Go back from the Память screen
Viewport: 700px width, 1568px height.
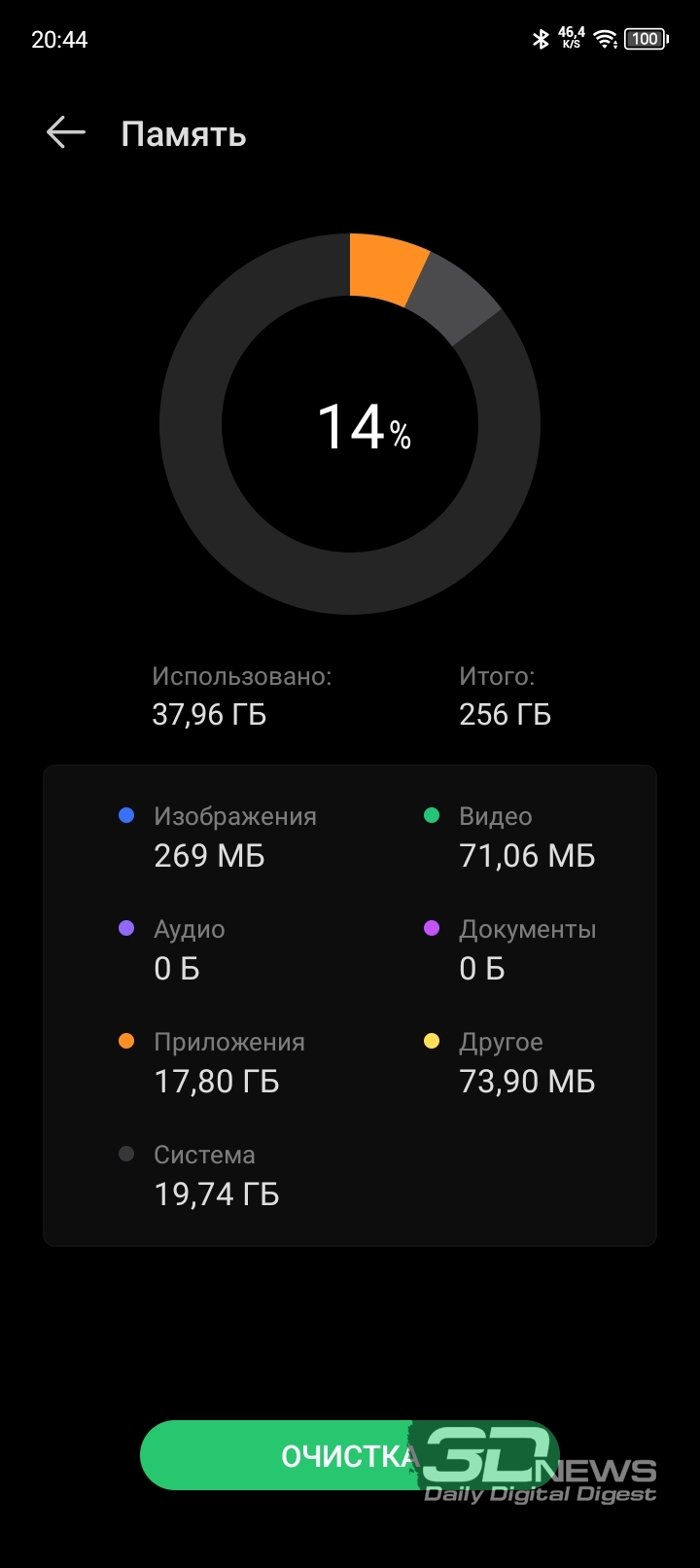(66, 132)
